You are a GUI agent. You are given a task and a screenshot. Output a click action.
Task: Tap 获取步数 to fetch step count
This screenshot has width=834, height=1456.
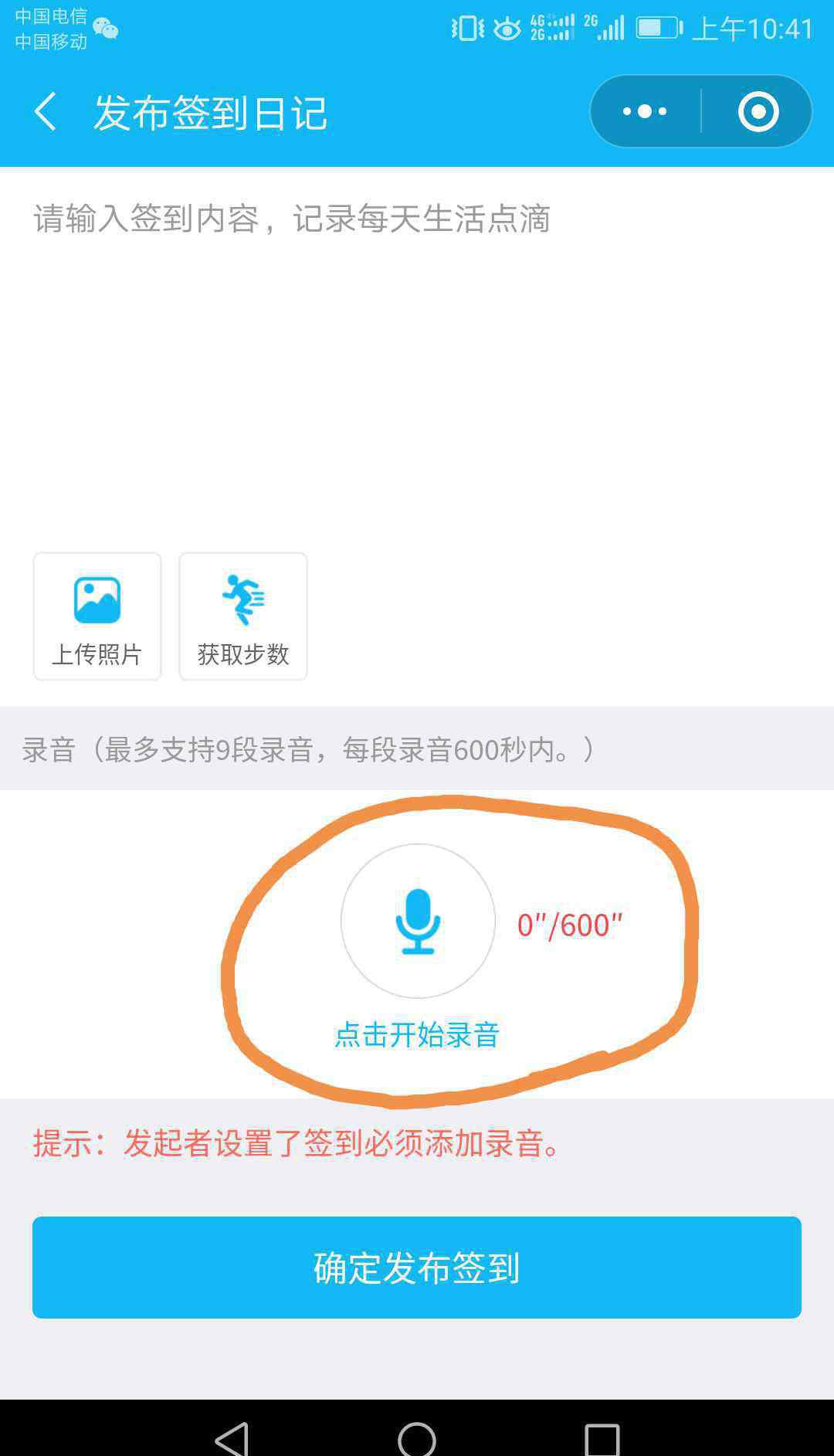click(x=243, y=616)
